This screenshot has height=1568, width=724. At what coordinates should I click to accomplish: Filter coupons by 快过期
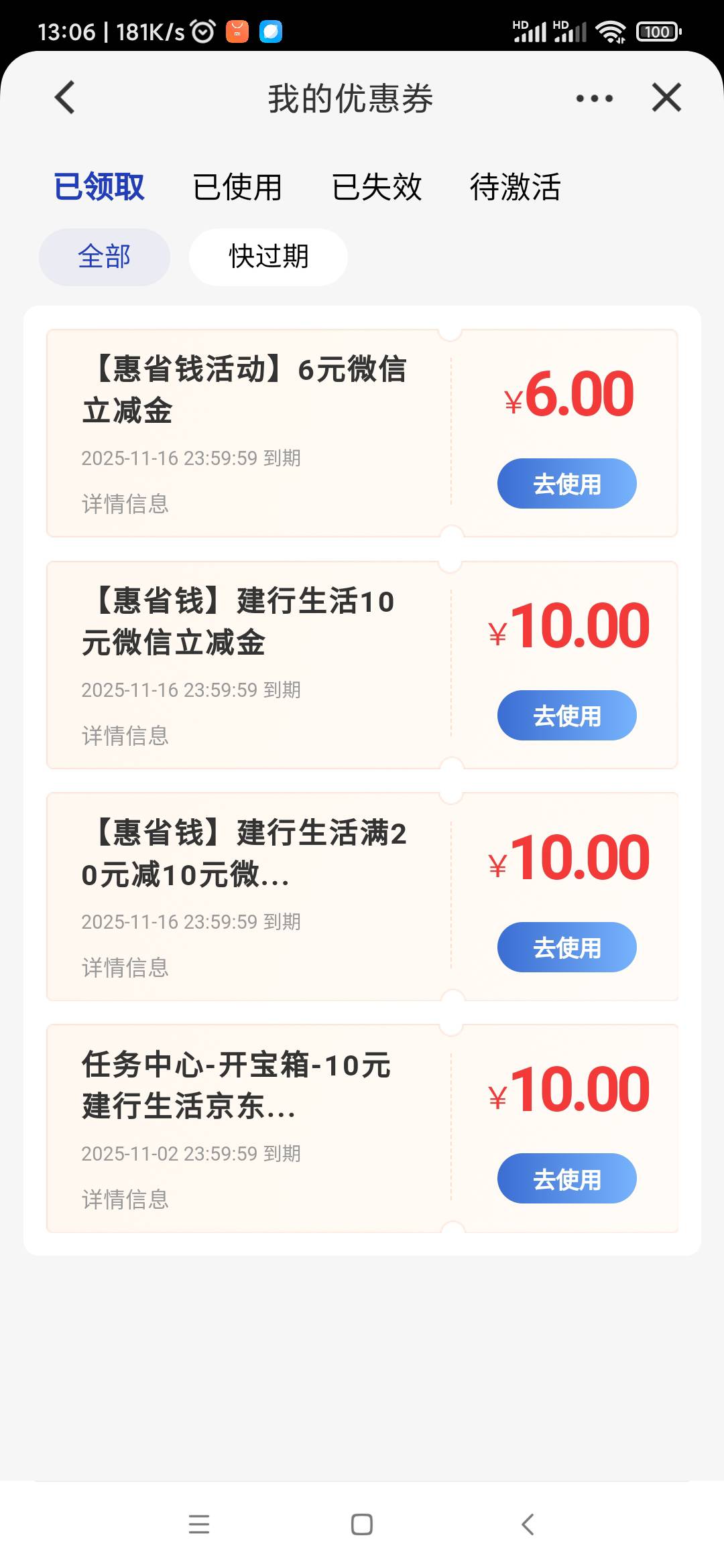coord(268,257)
